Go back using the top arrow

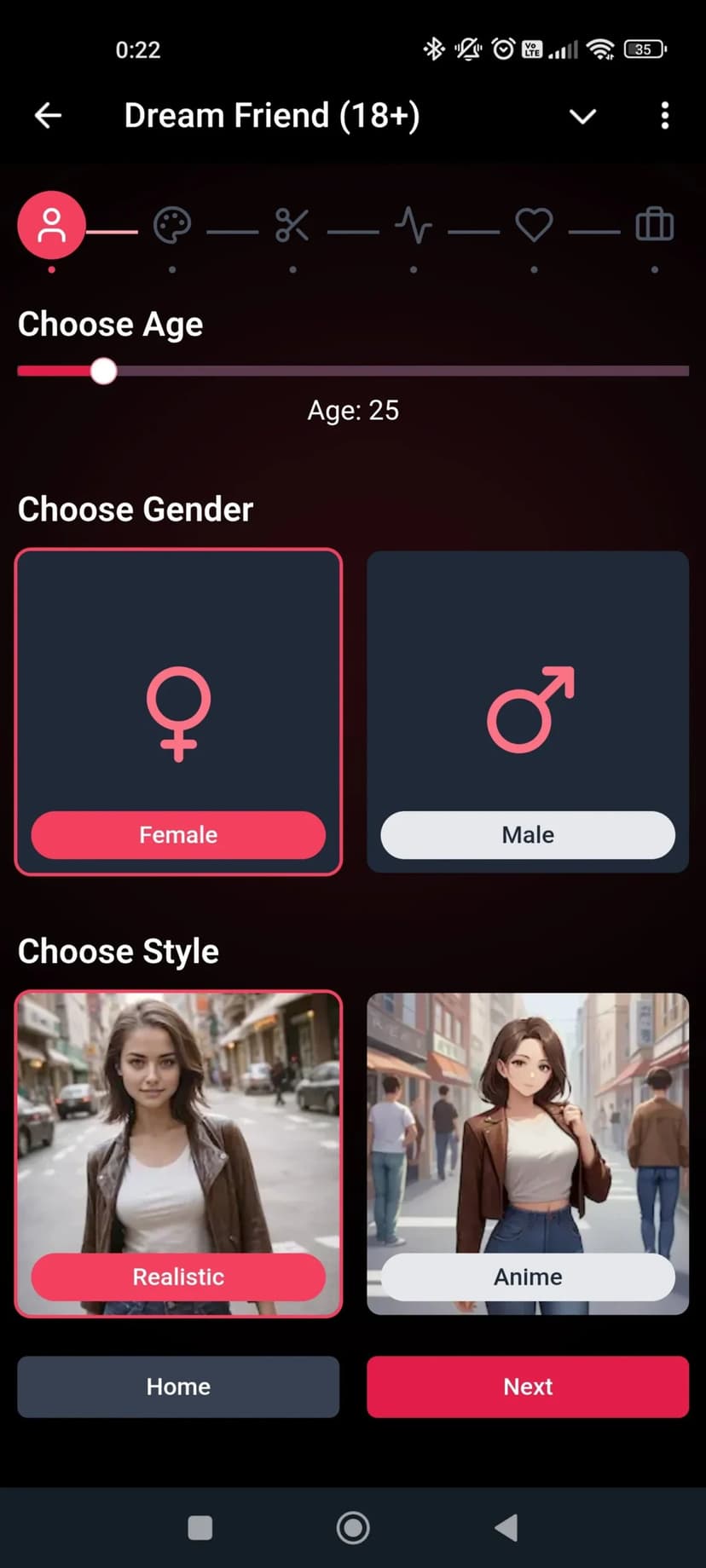pos(49,116)
